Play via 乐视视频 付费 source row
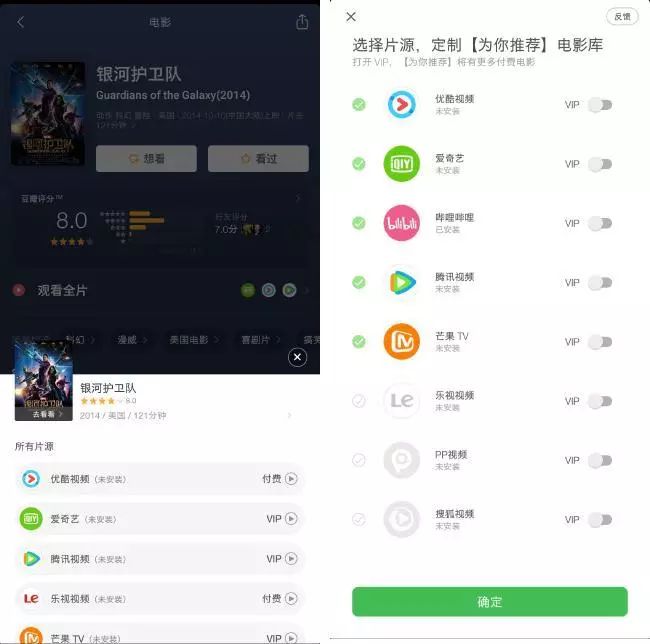The image size is (650, 644). 291,598
